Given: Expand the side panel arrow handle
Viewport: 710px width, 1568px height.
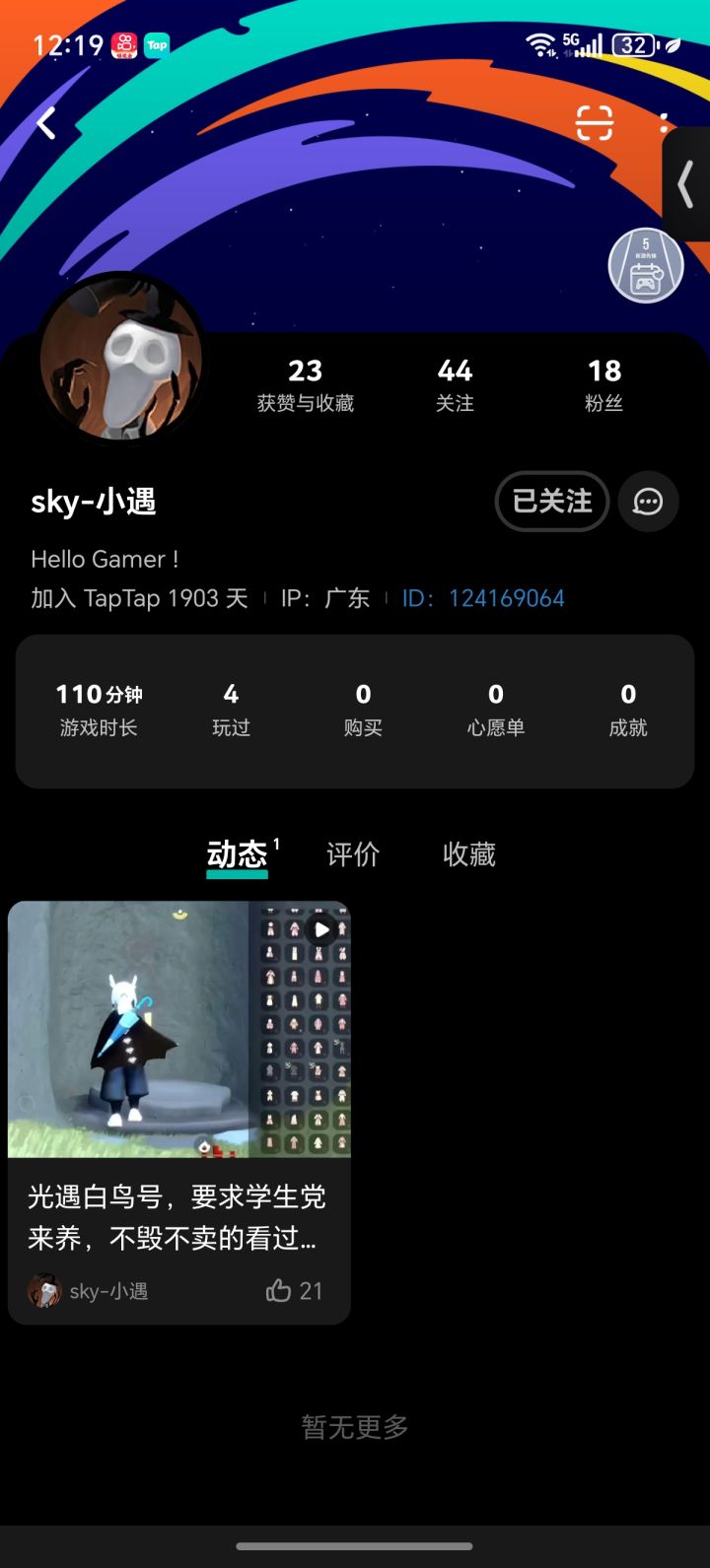Looking at the screenshot, I should [686, 184].
